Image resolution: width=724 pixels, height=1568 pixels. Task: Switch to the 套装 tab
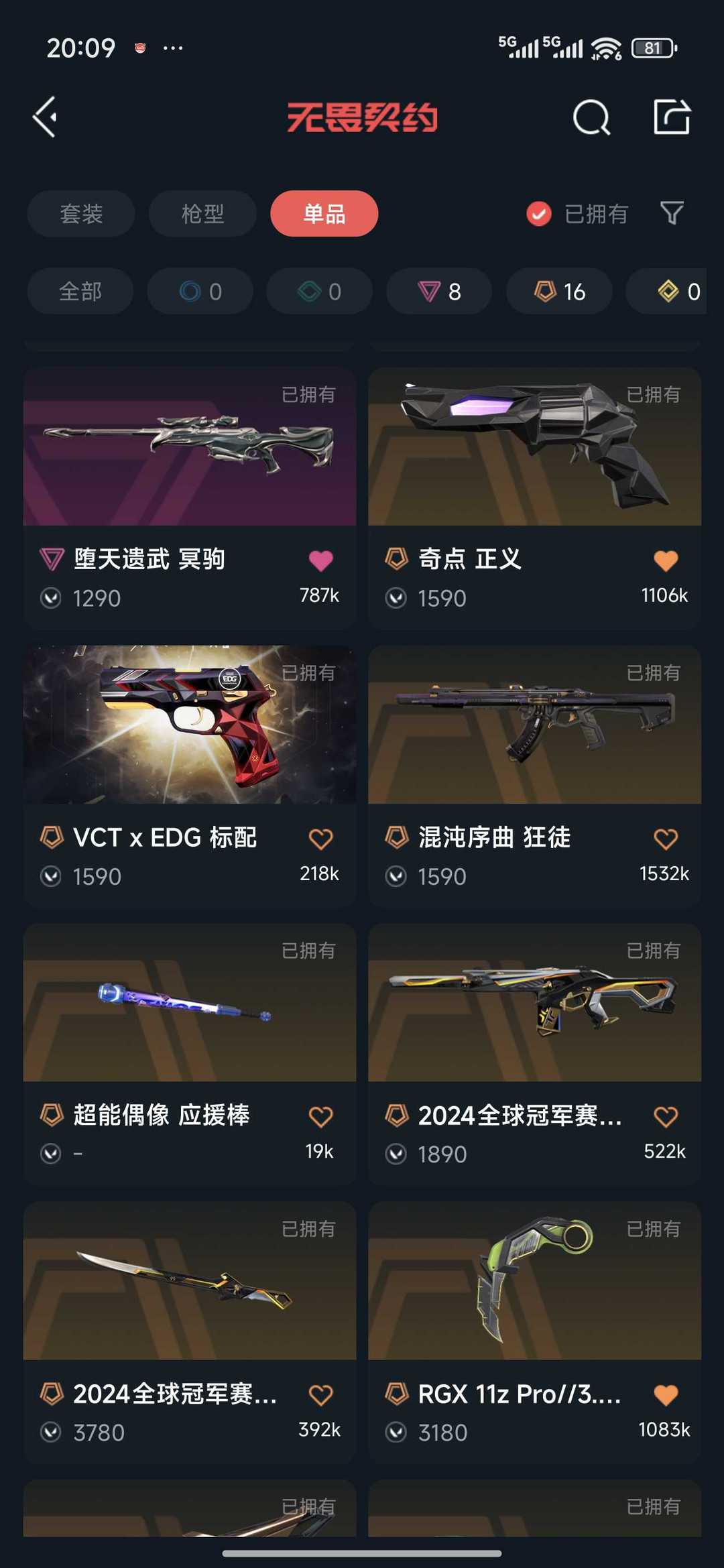click(x=81, y=214)
